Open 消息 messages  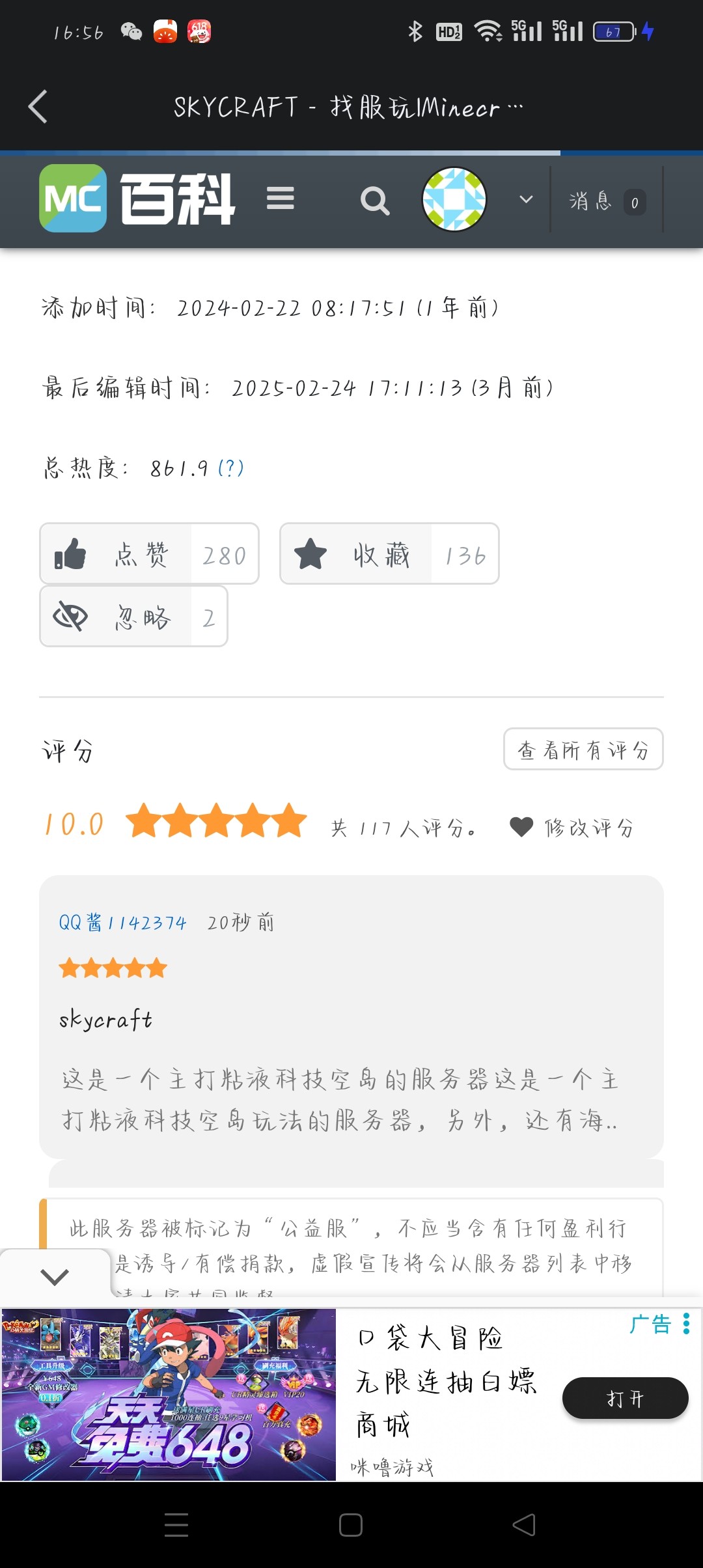point(607,201)
